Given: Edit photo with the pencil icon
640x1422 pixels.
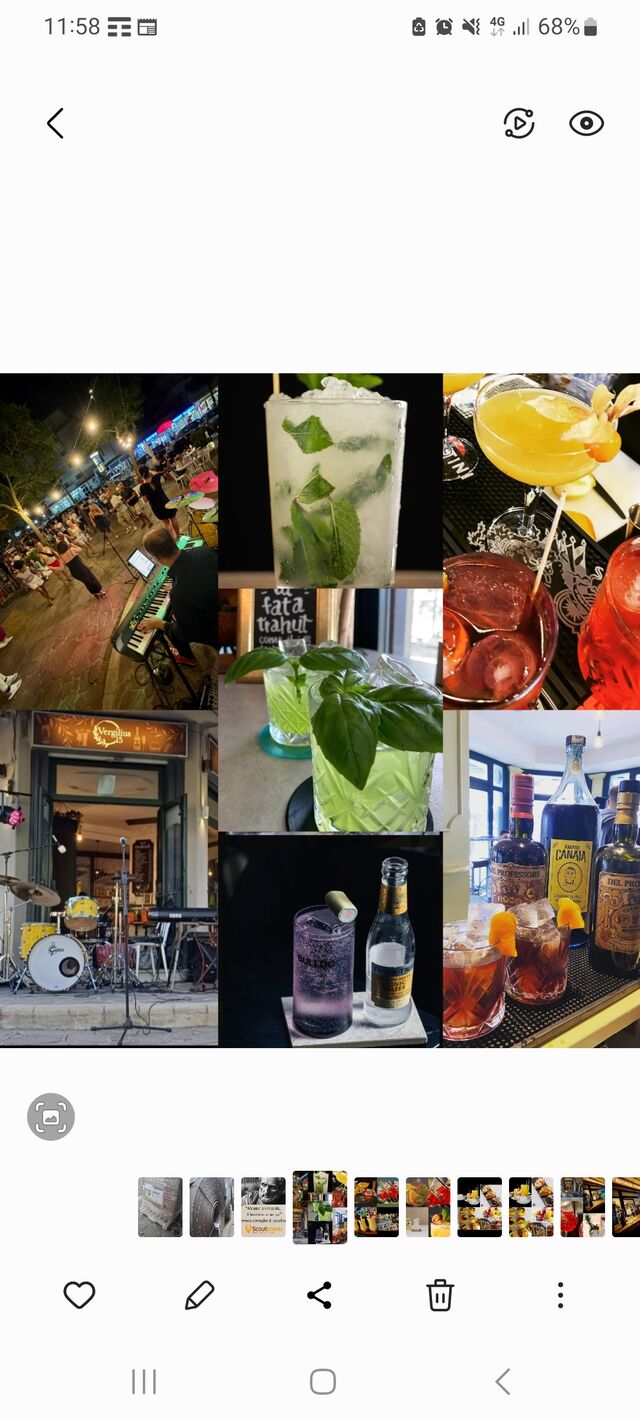Looking at the screenshot, I should [x=200, y=1295].
